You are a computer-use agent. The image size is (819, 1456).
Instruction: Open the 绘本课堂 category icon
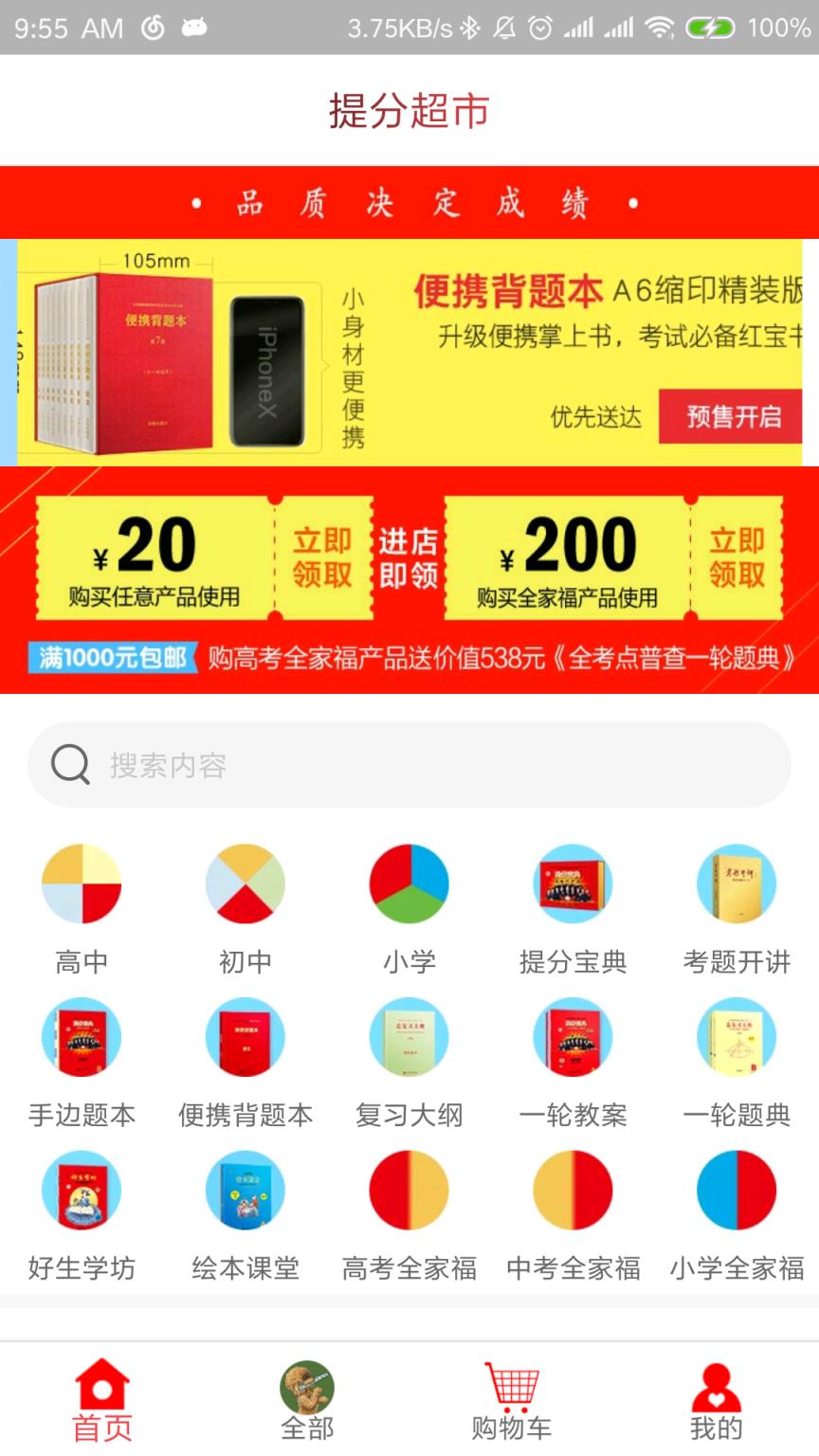[x=245, y=1190]
